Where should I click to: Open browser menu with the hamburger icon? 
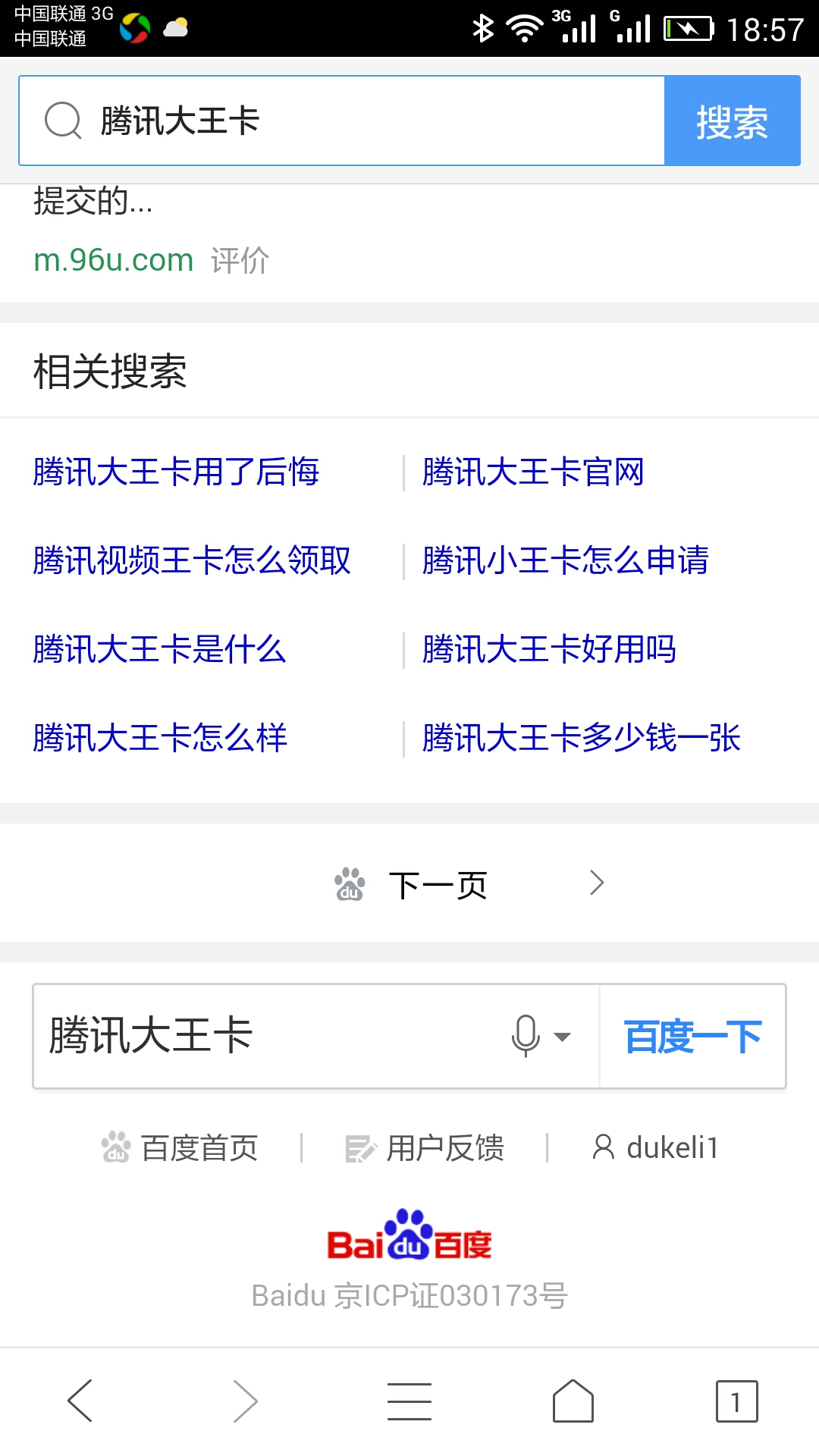409,1400
